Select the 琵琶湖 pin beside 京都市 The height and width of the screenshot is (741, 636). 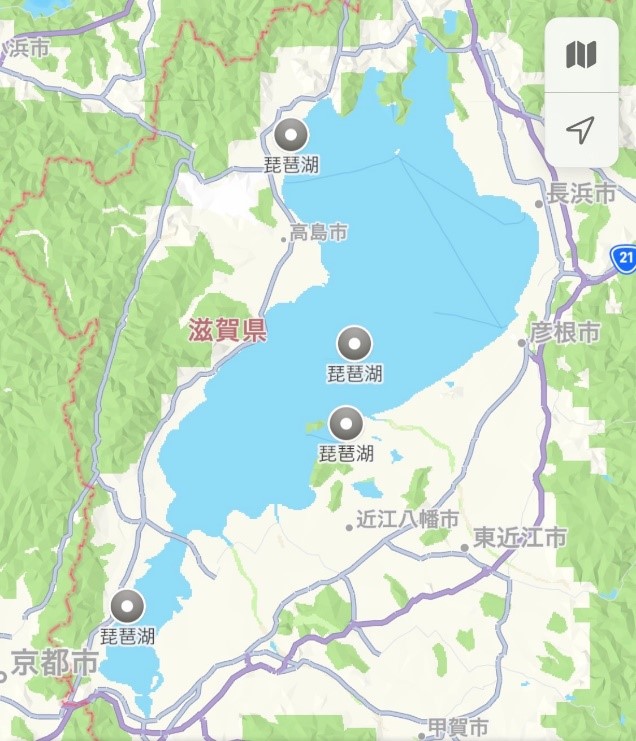coord(127,606)
